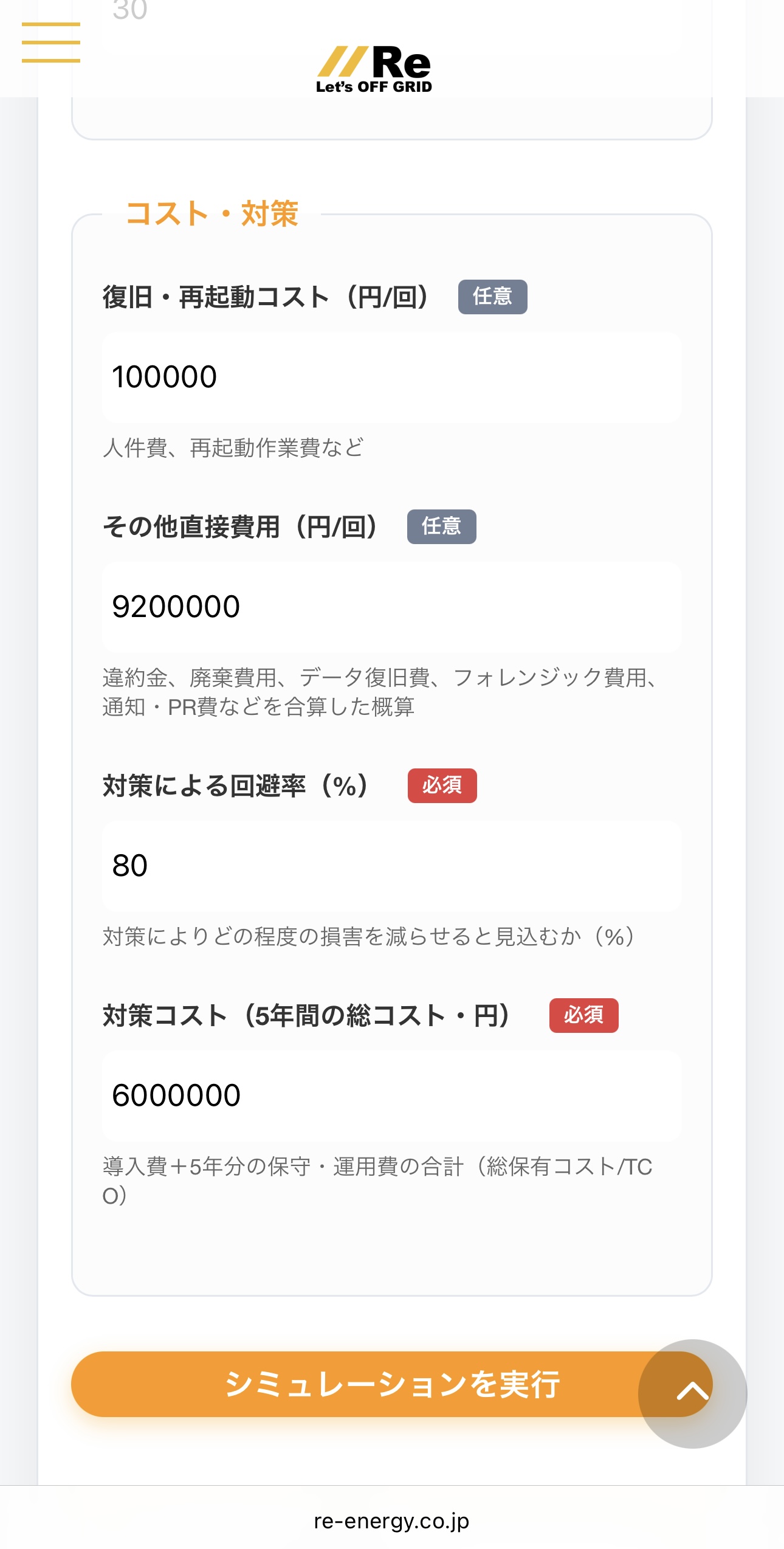
Task: Click the 復旧・再起動コスト（円/回）label
Action: pos(266,297)
